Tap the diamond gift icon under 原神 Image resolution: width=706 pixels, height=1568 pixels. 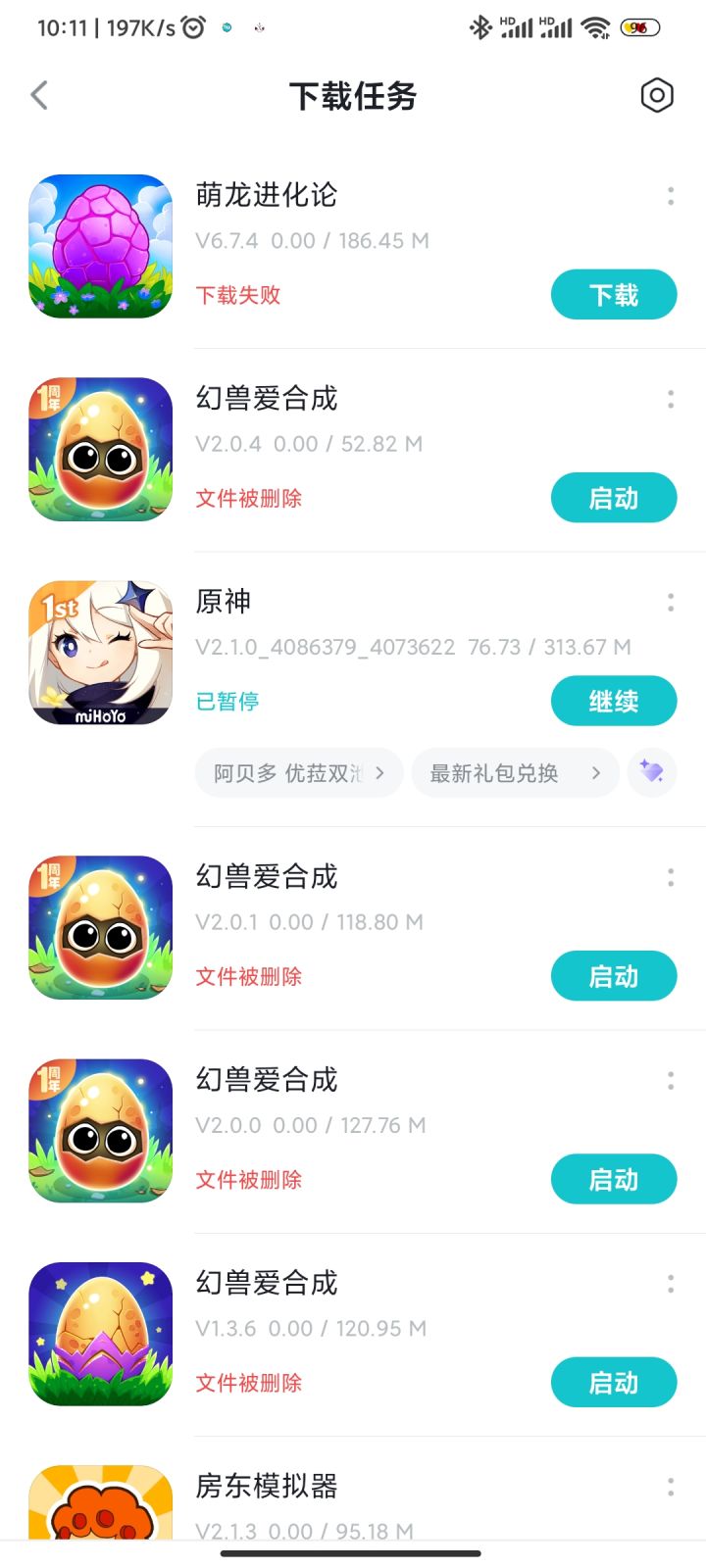tap(651, 772)
